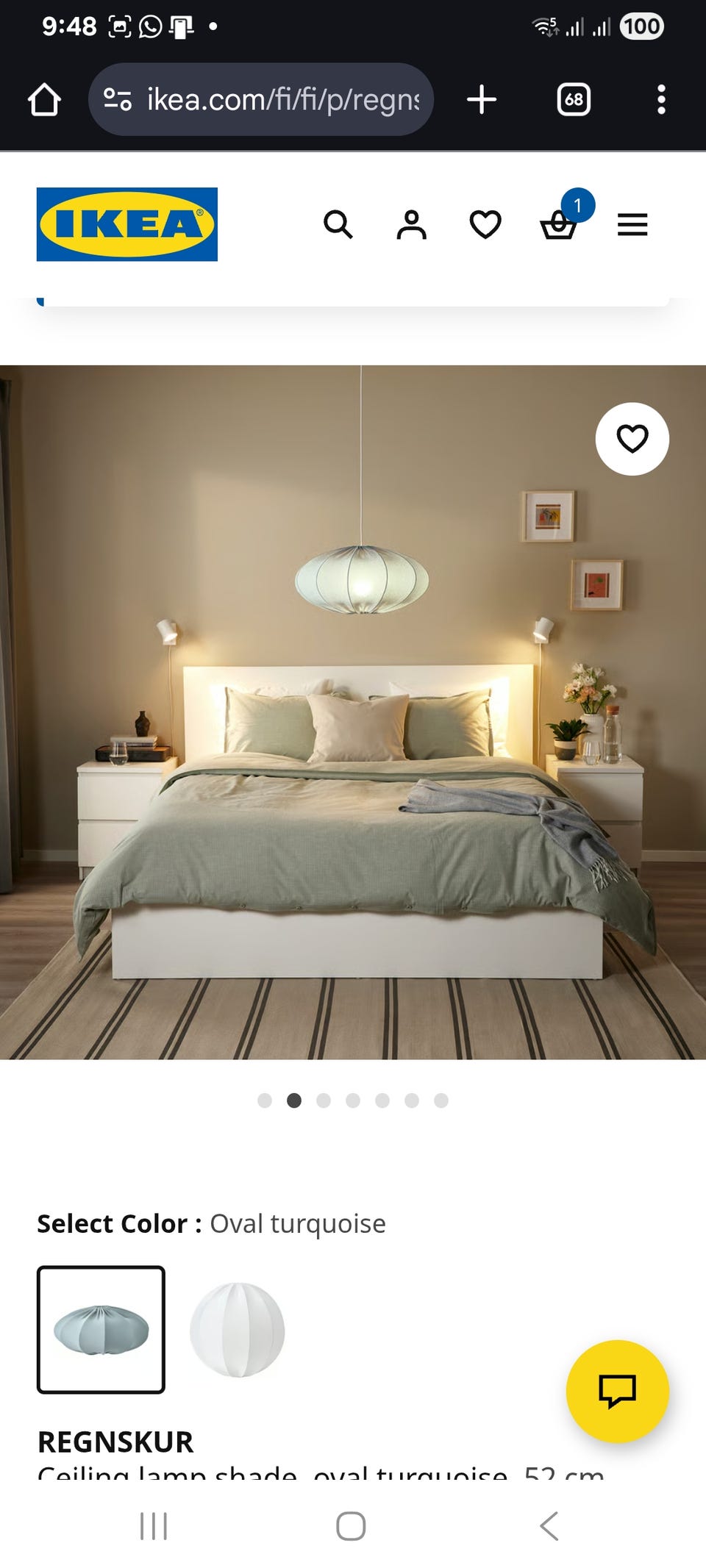Open the yellow chat support button
Viewport: 706px width, 1568px height.
click(x=617, y=1391)
